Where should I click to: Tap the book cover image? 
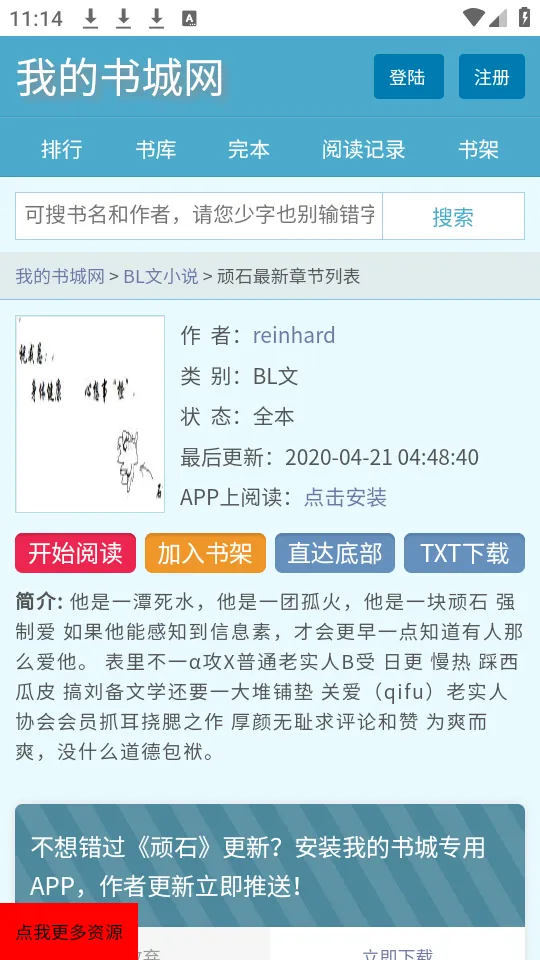click(90, 414)
